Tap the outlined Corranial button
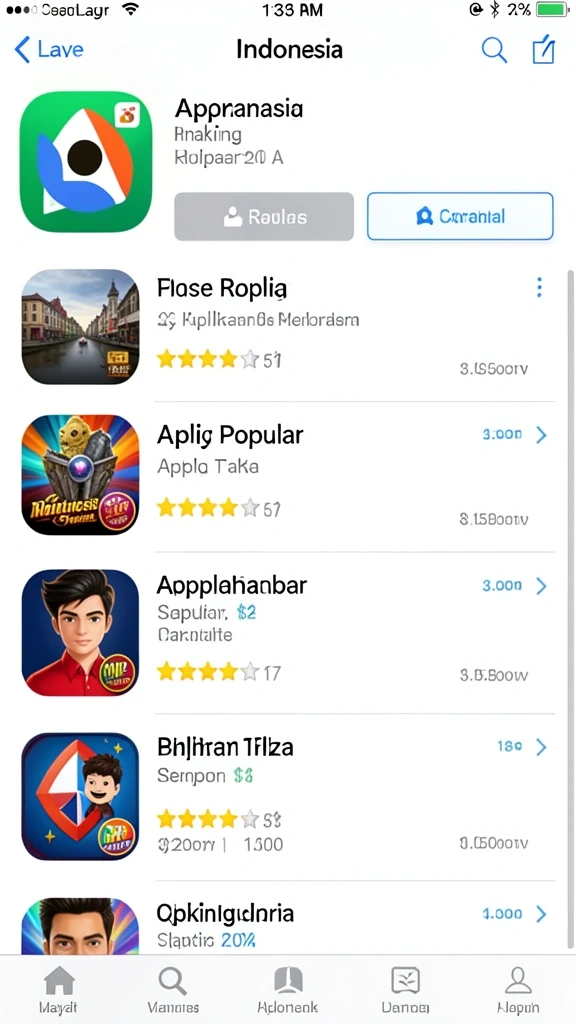This screenshot has height=1024, width=576. [x=460, y=216]
